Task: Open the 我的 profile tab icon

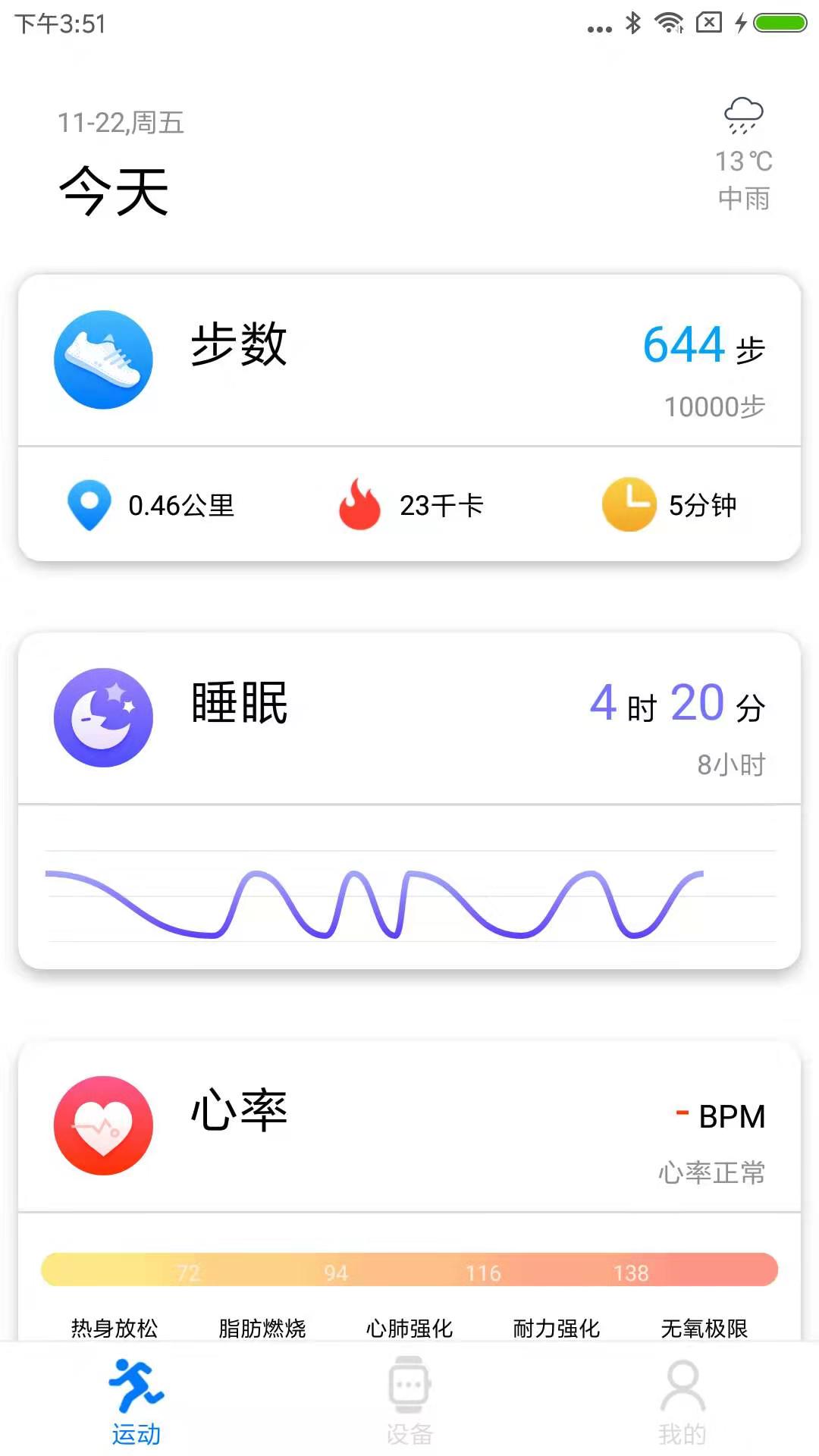Action: click(681, 1399)
